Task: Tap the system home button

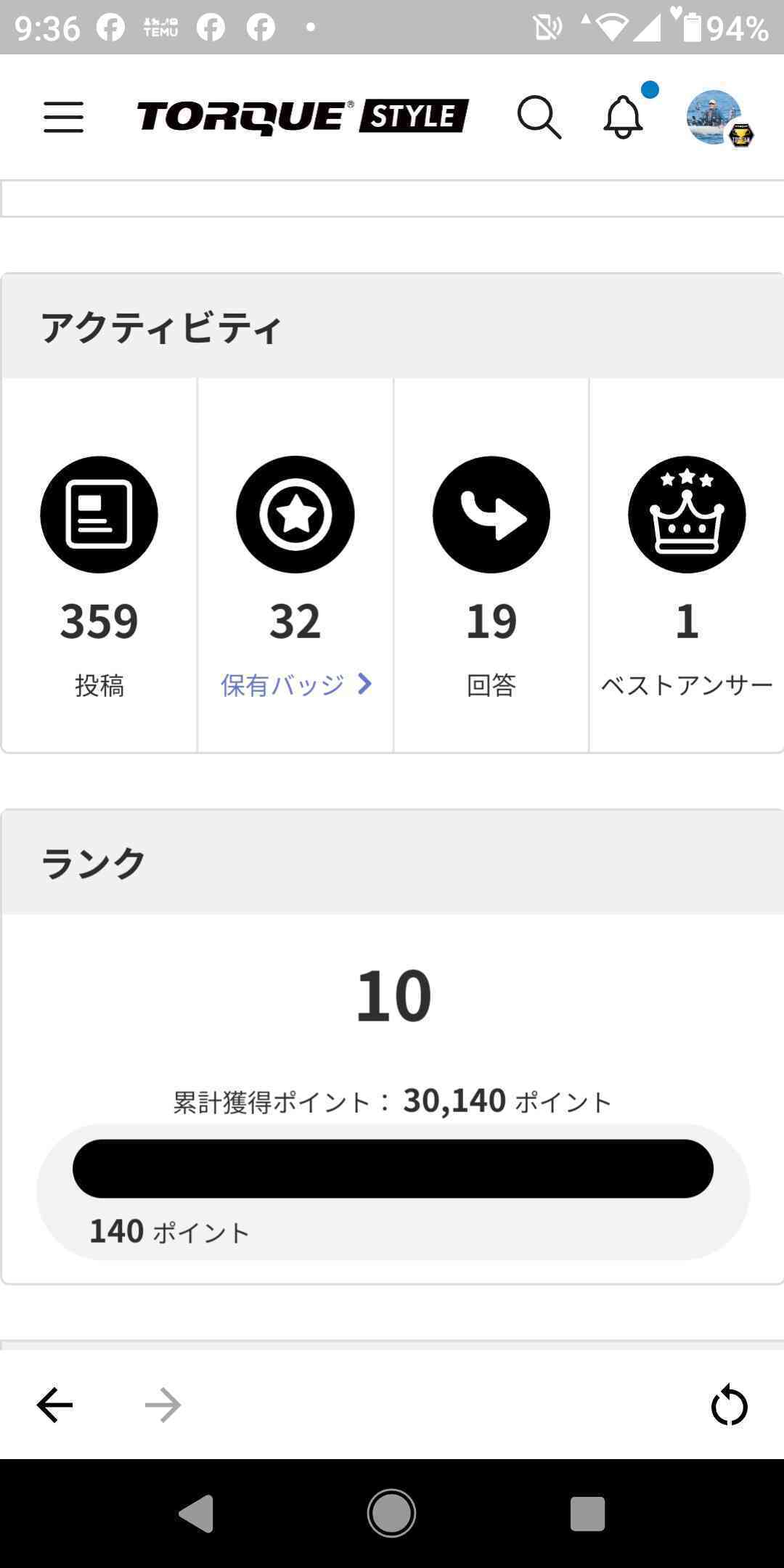Action: point(391,1514)
